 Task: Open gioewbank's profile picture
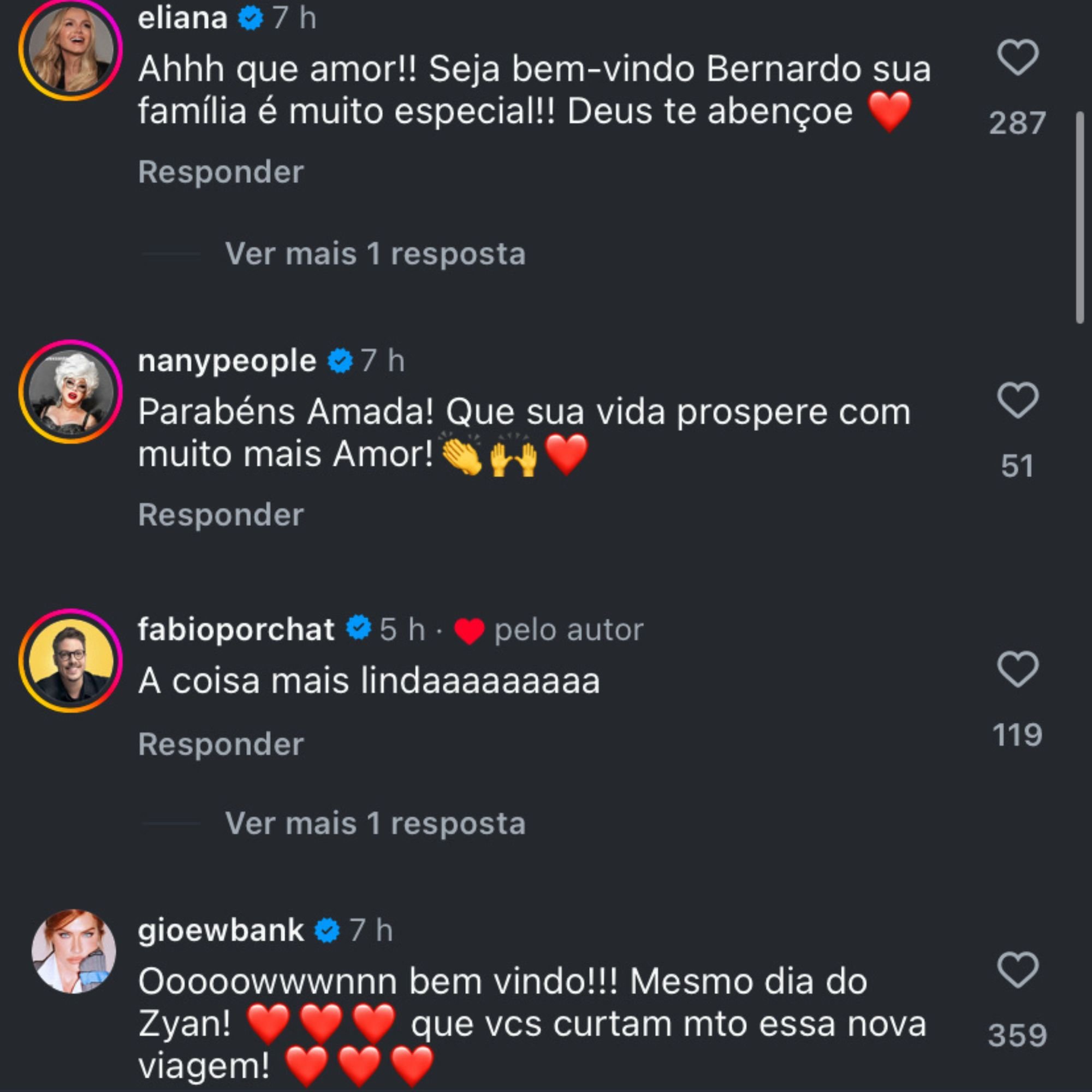click(x=74, y=951)
